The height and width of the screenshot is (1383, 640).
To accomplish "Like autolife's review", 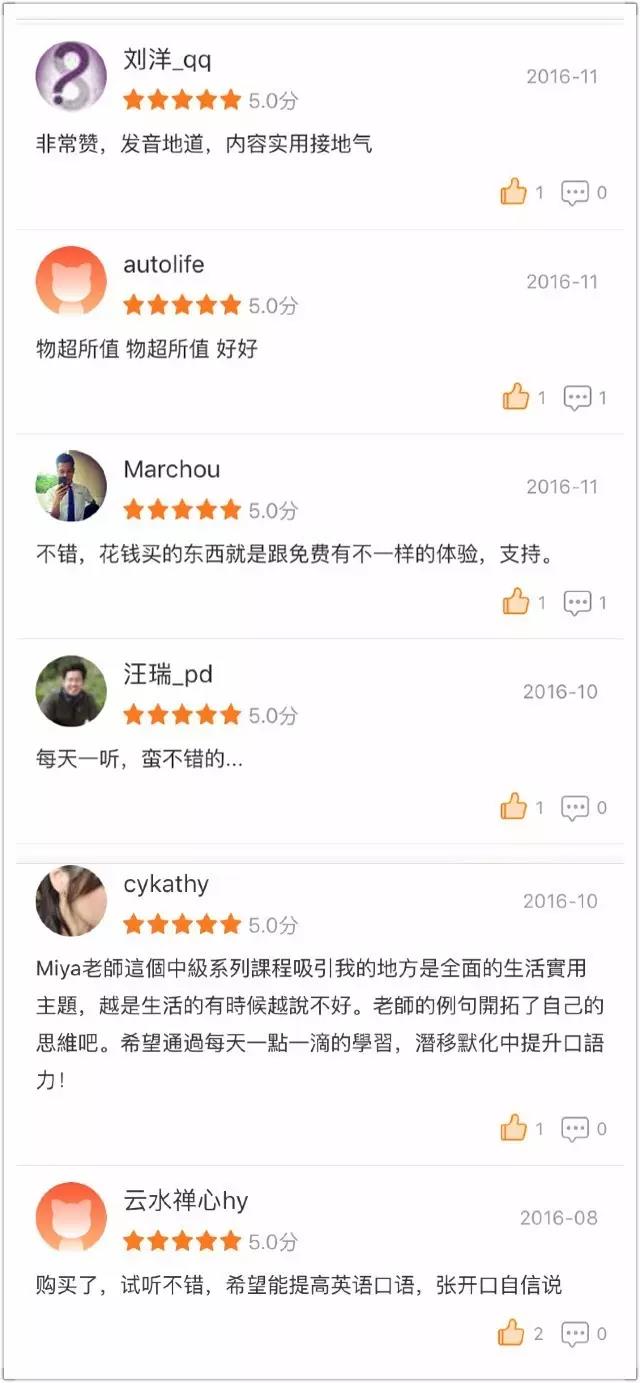I will click(x=516, y=398).
